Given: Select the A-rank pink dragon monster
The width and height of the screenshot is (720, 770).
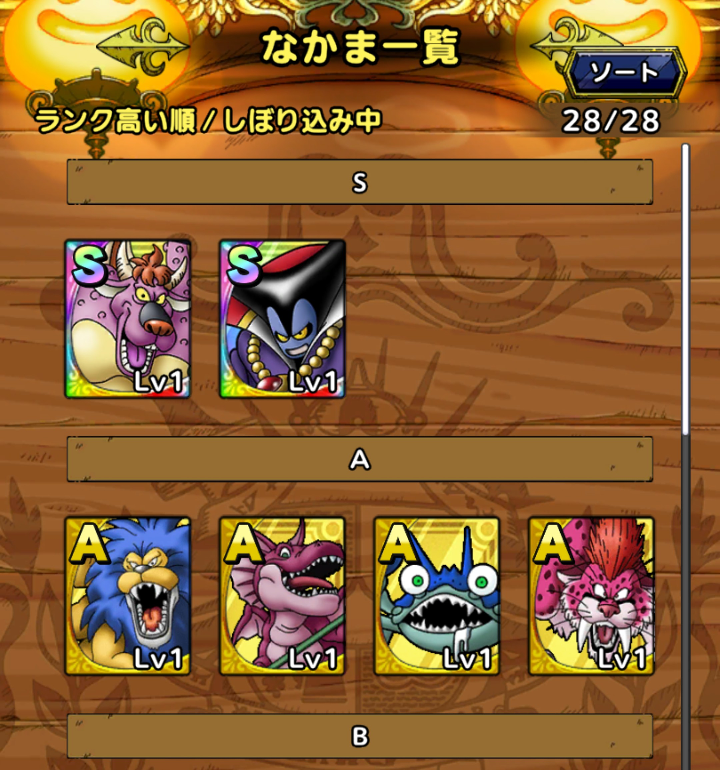Looking at the screenshot, I should click(x=282, y=596).
